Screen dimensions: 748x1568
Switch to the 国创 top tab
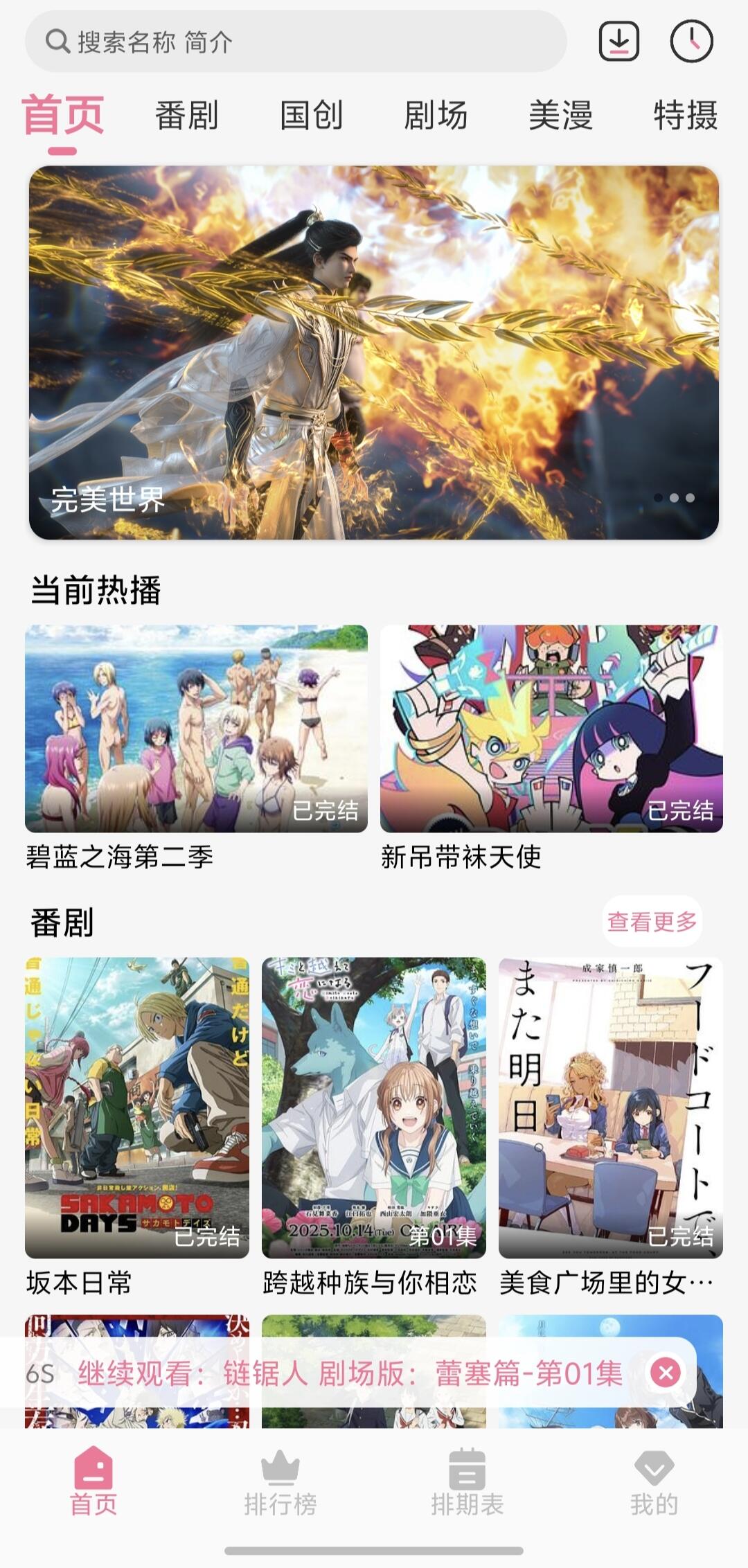(x=312, y=115)
